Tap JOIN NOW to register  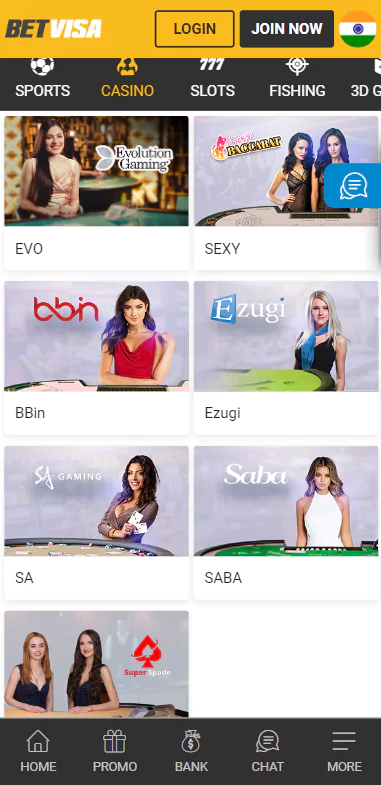[287, 29]
